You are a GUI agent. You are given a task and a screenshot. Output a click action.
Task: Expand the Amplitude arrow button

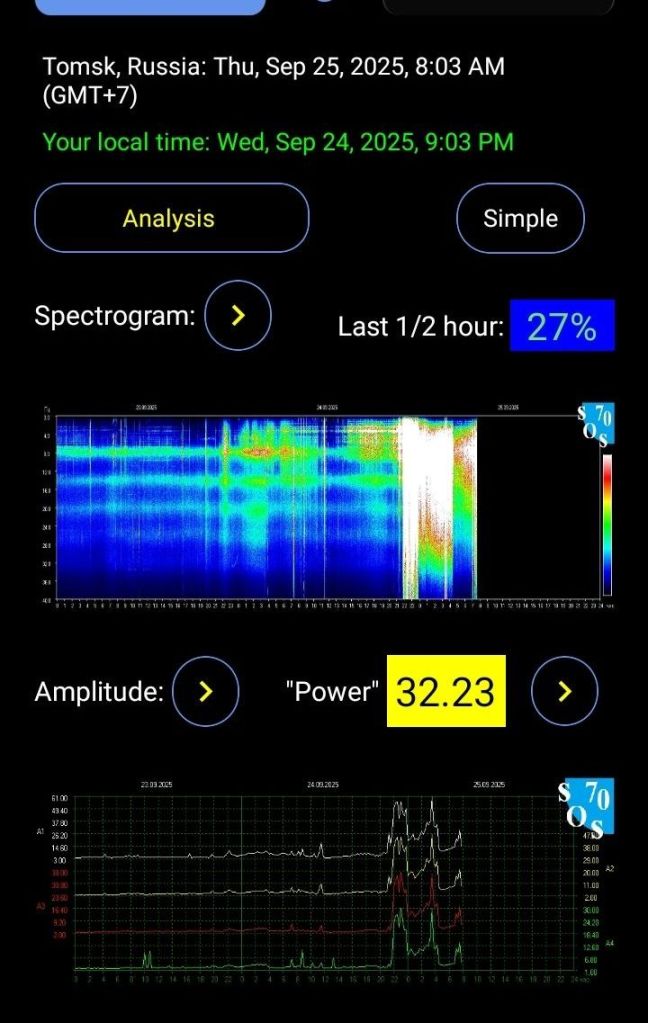(x=205, y=691)
